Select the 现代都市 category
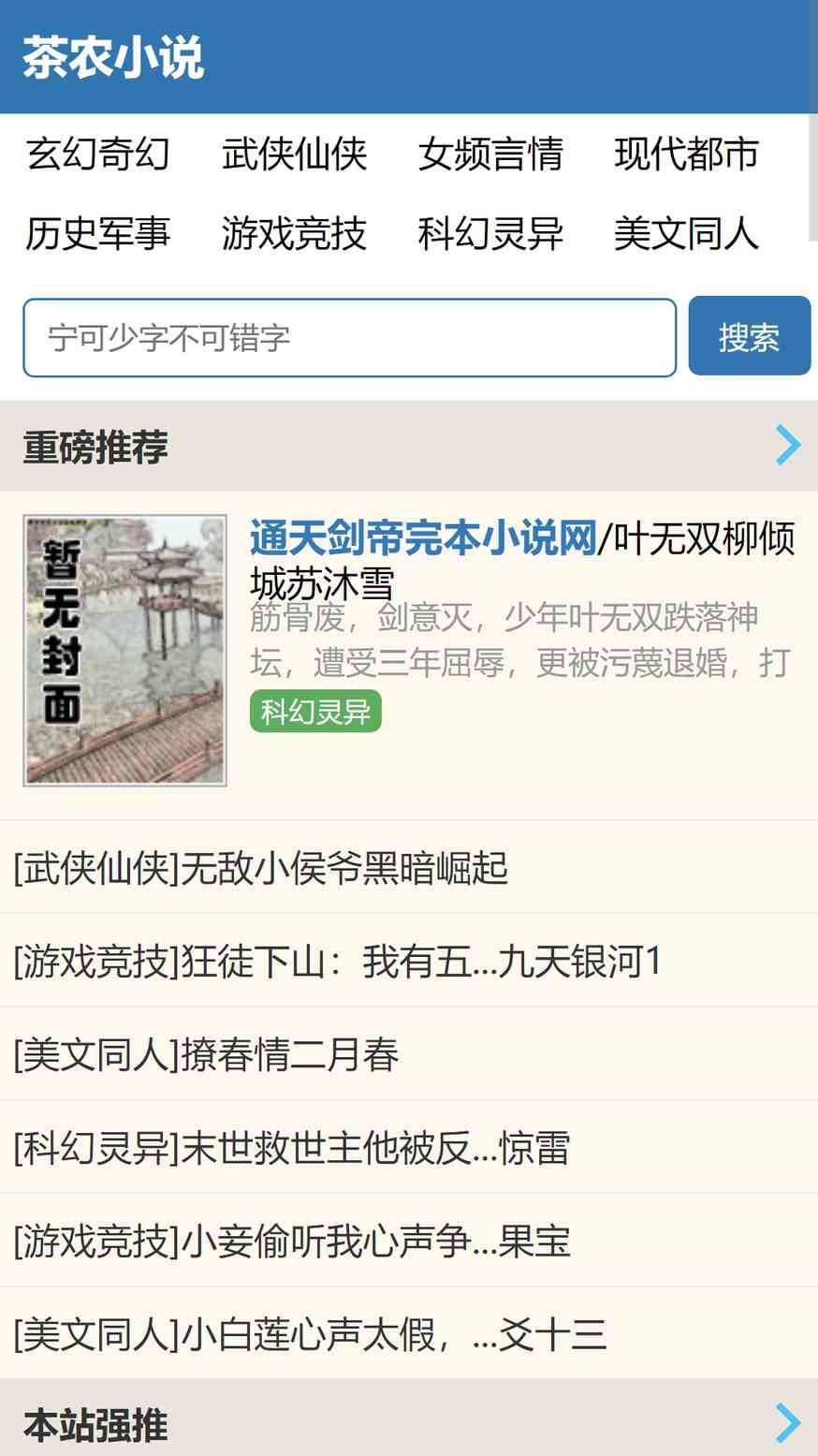 pyautogui.click(x=686, y=154)
